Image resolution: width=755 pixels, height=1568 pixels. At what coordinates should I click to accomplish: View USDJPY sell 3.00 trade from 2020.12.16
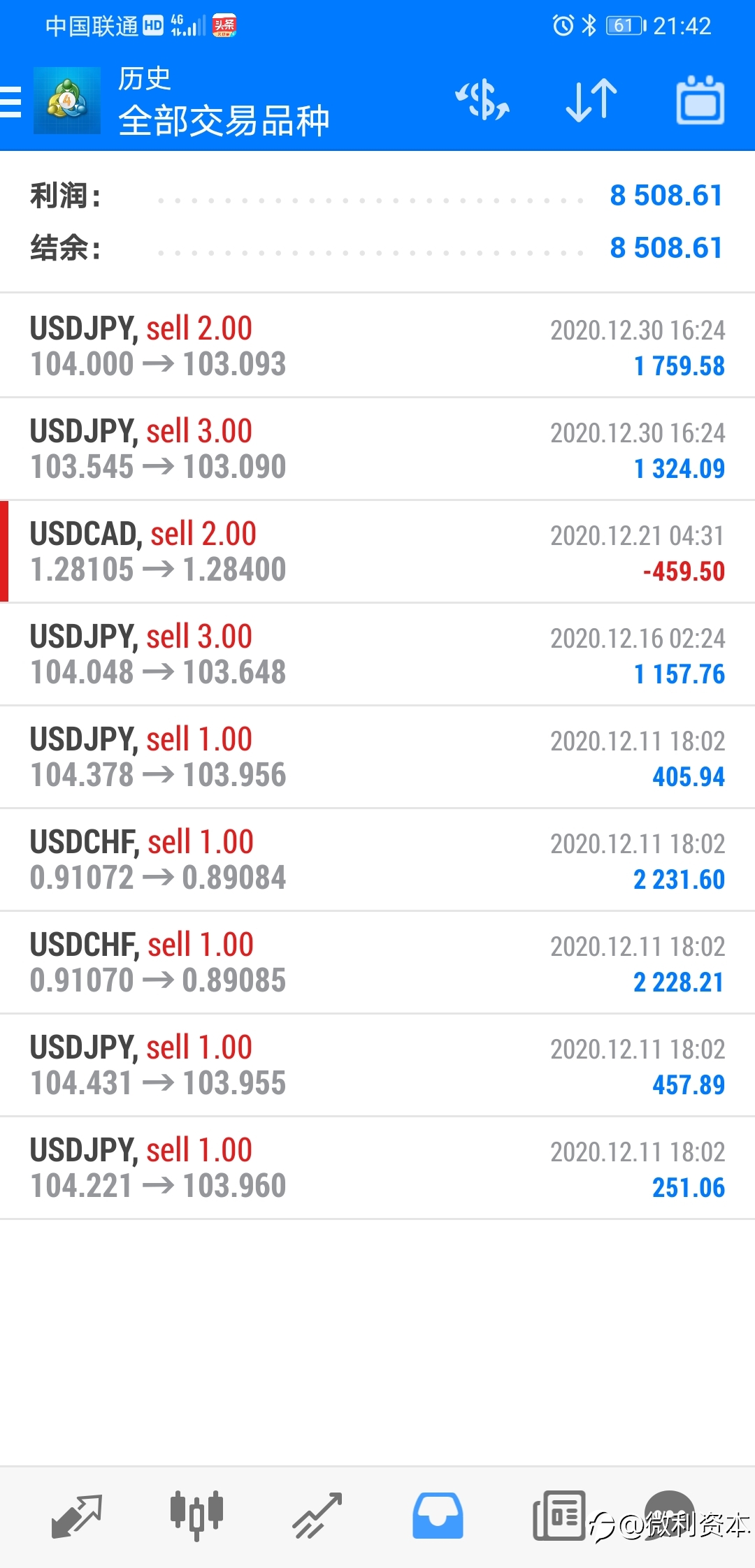click(x=377, y=654)
